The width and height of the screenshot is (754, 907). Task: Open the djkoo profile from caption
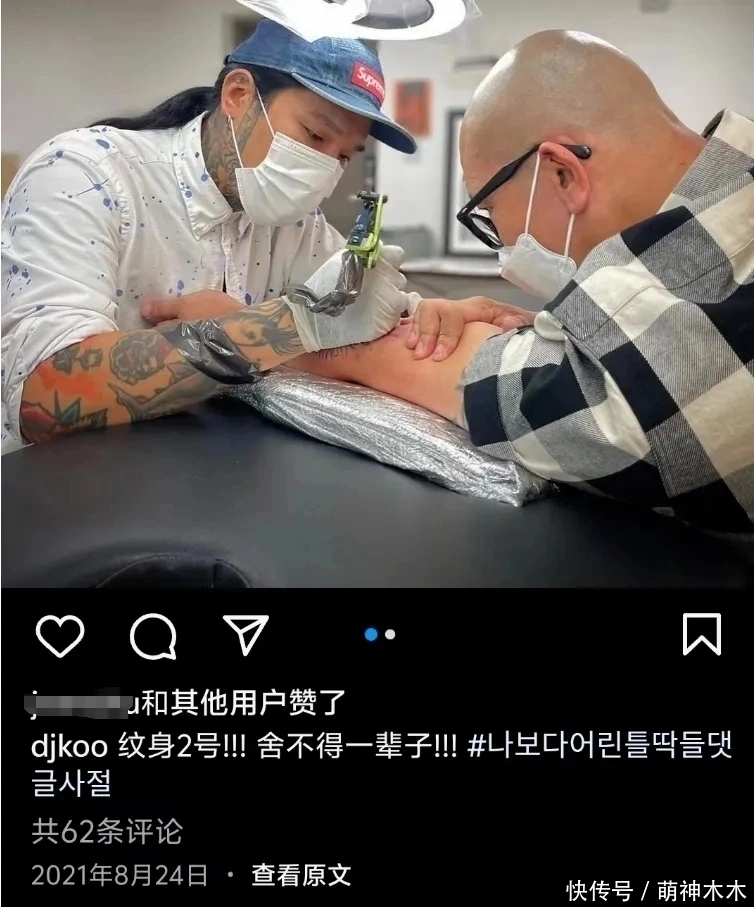click(x=68, y=746)
